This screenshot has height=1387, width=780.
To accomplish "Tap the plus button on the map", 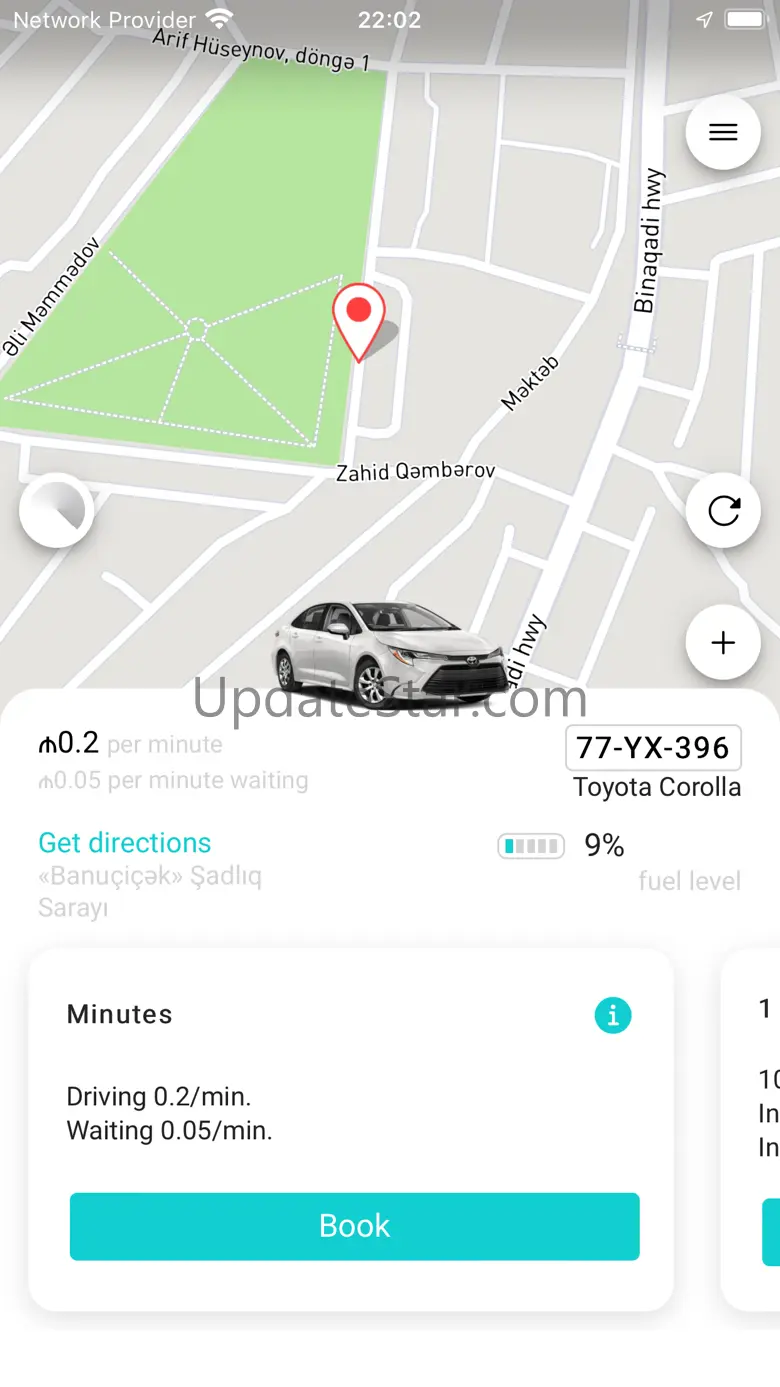I will [723, 643].
